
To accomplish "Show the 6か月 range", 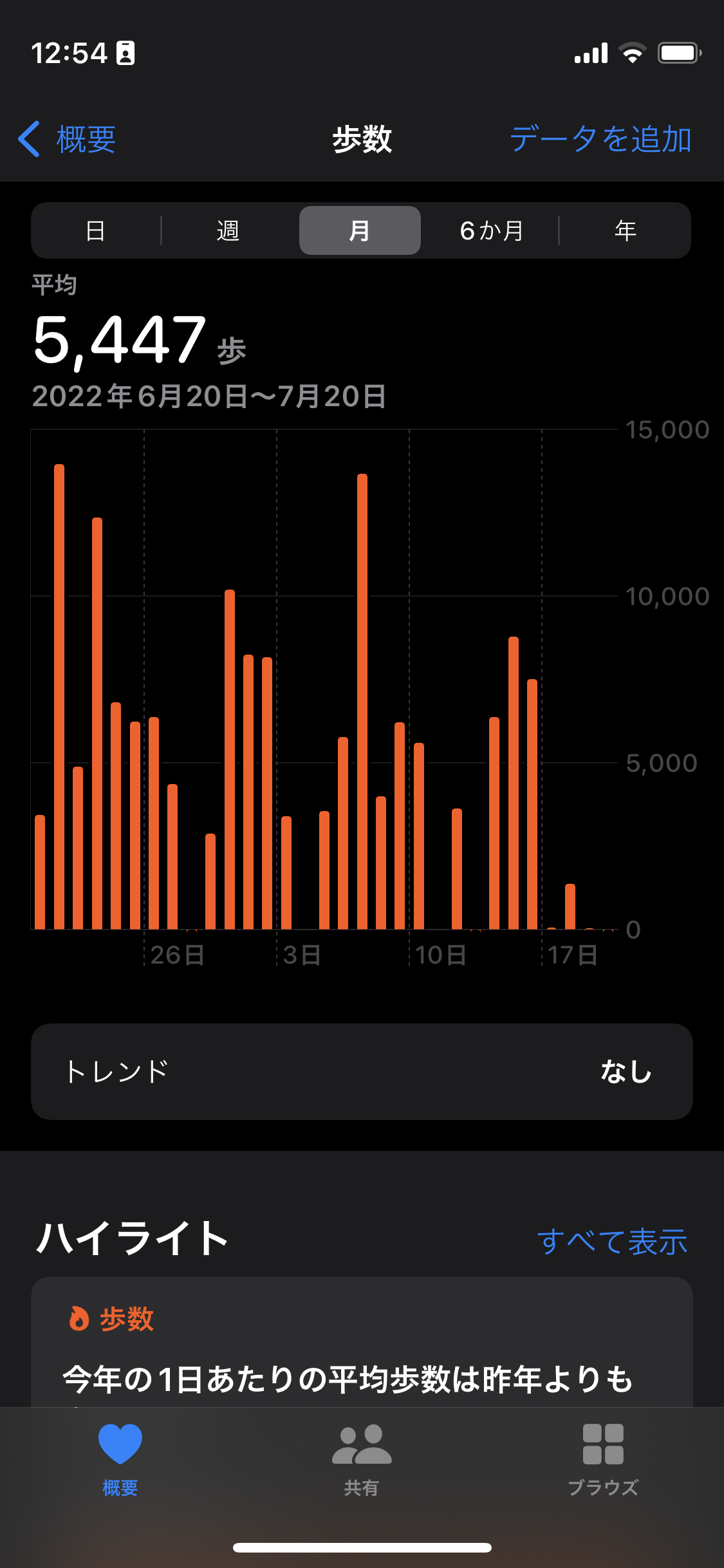I will (x=492, y=230).
